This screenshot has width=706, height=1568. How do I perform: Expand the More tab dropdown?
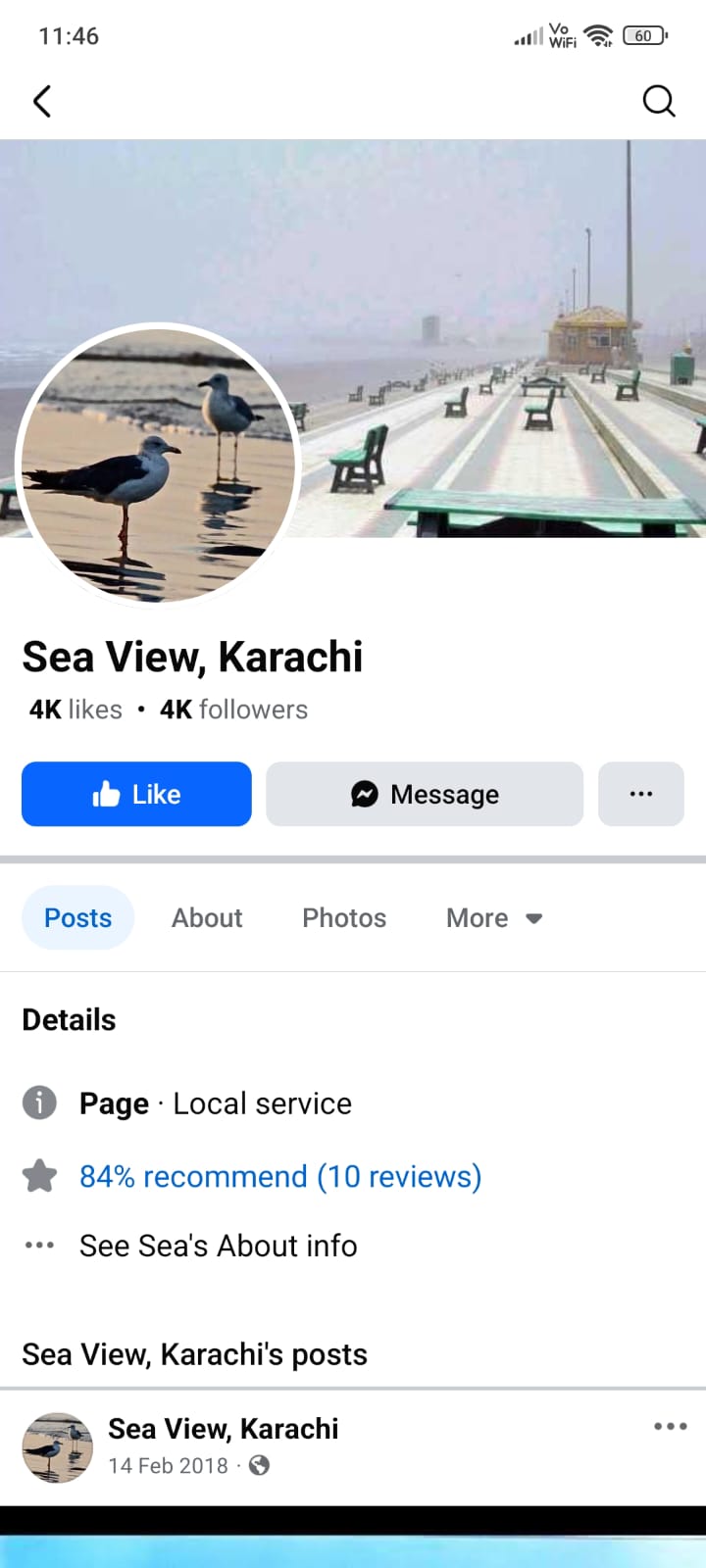click(494, 917)
